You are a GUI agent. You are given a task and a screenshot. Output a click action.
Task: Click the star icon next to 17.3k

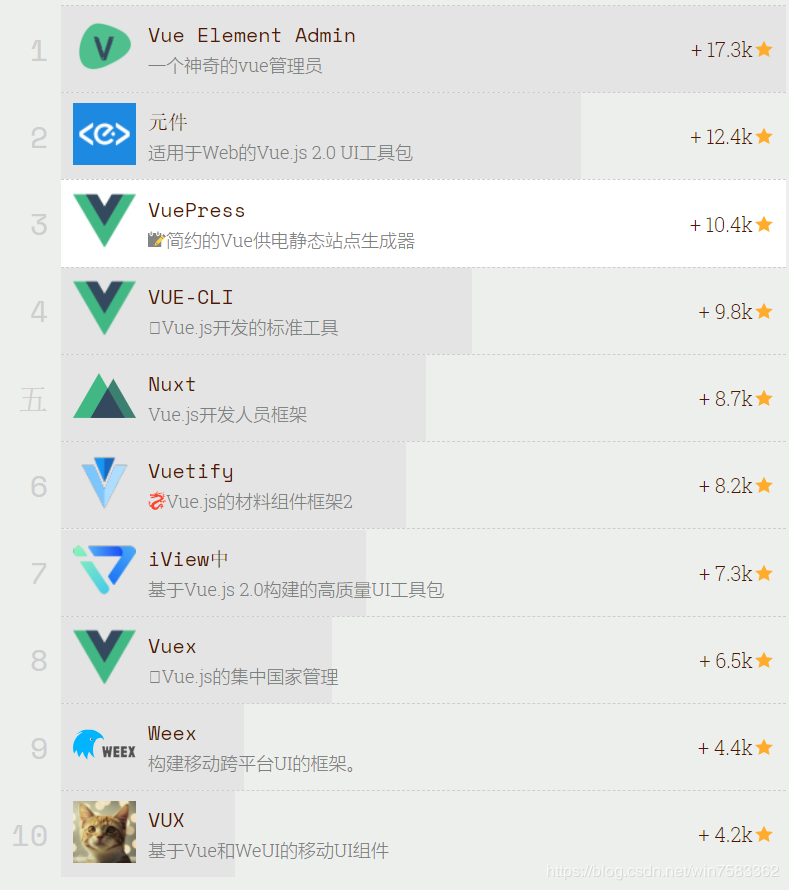[766, 49]
